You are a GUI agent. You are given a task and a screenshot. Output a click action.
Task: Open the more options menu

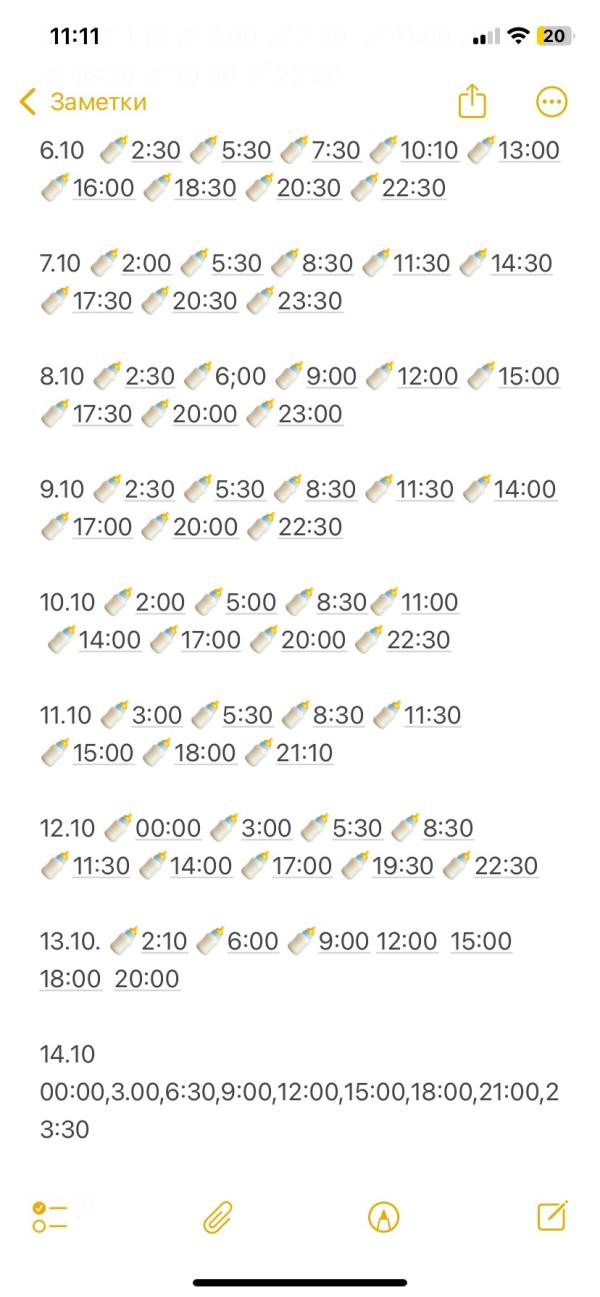pos(552,101)
